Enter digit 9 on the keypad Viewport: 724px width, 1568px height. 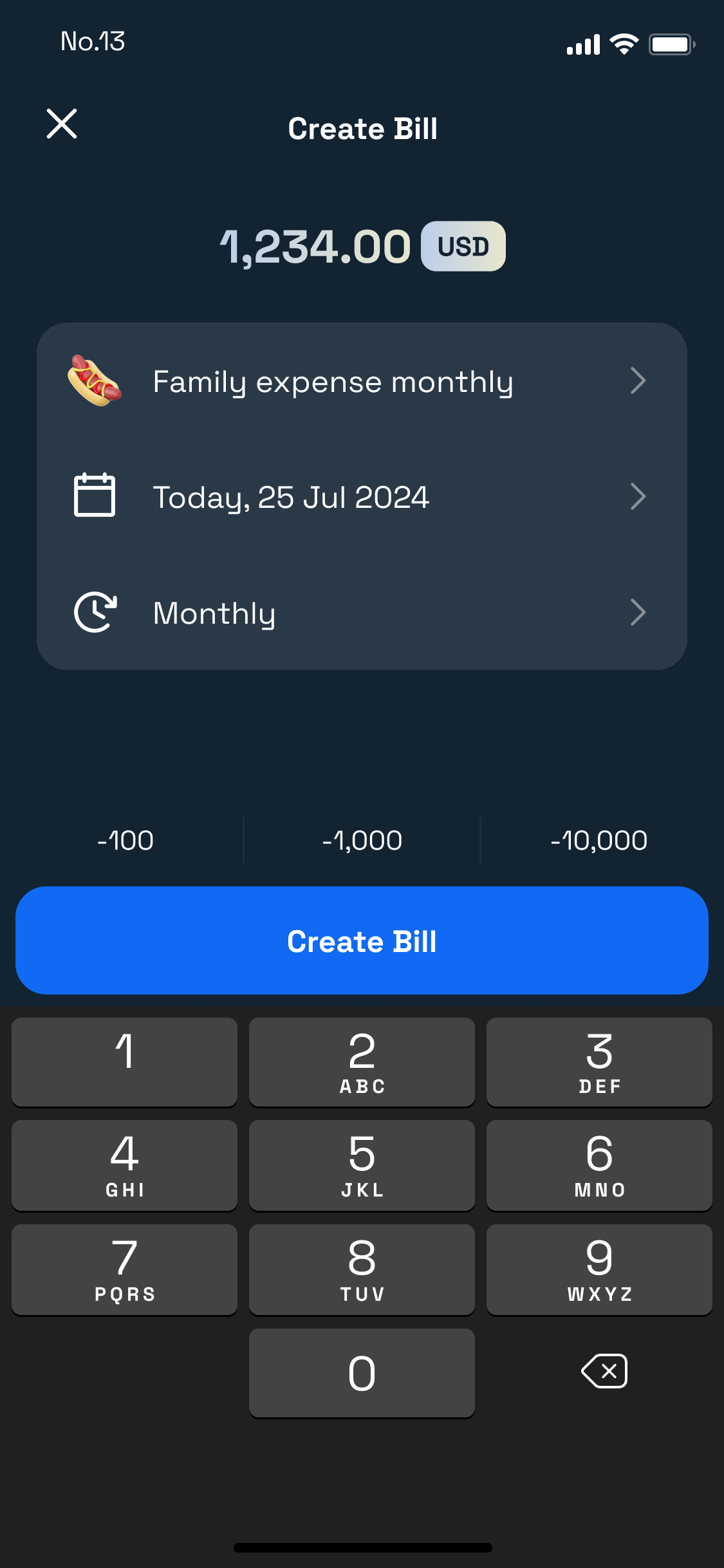[x=599, y=1269]
